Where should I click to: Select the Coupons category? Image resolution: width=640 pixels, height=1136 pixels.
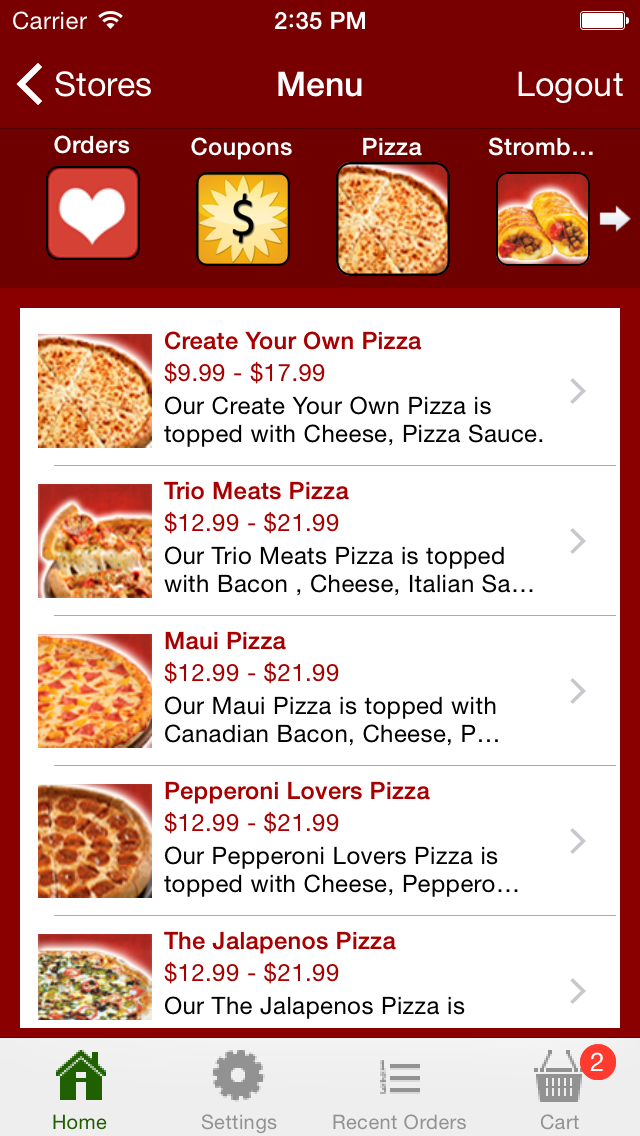(242, 218)
